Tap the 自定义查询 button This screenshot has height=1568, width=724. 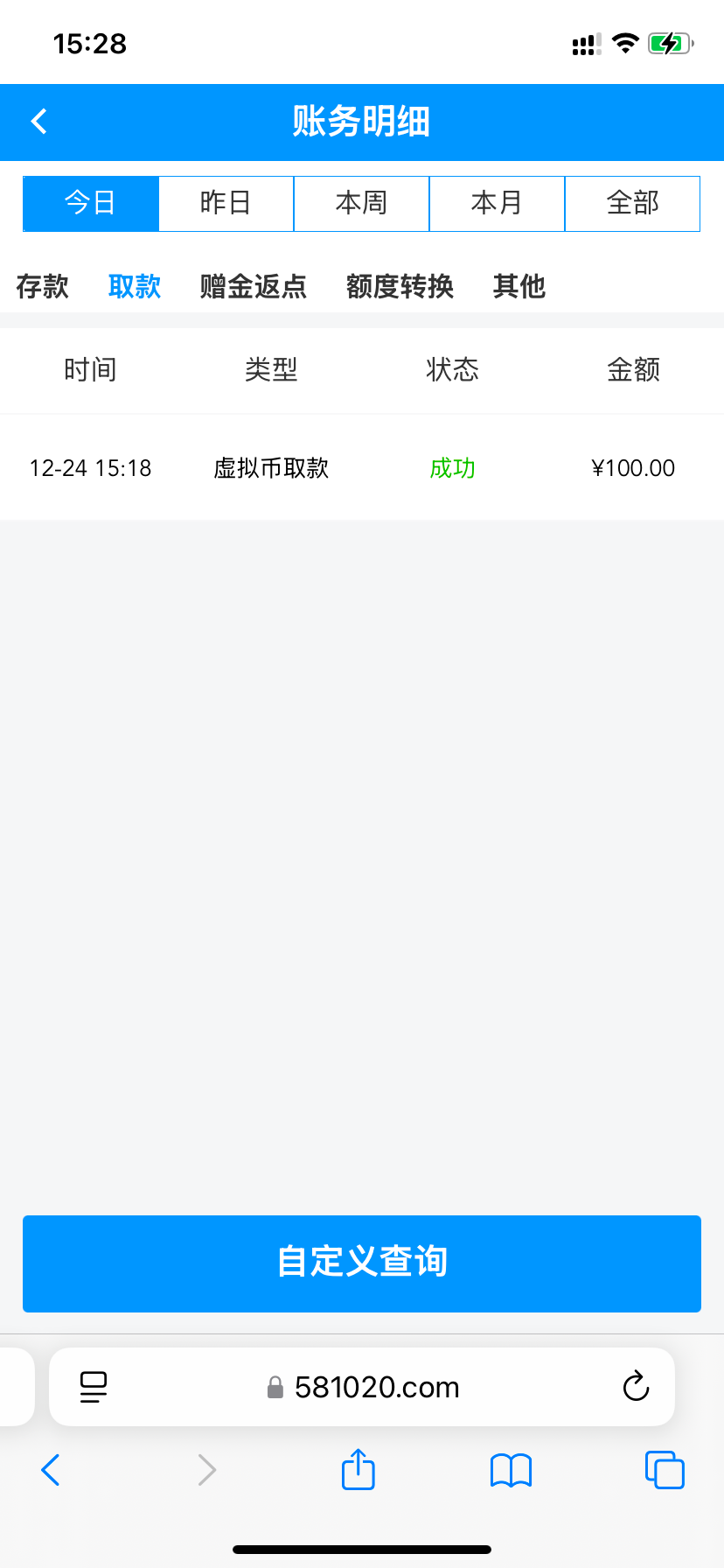pos(362,1263)
